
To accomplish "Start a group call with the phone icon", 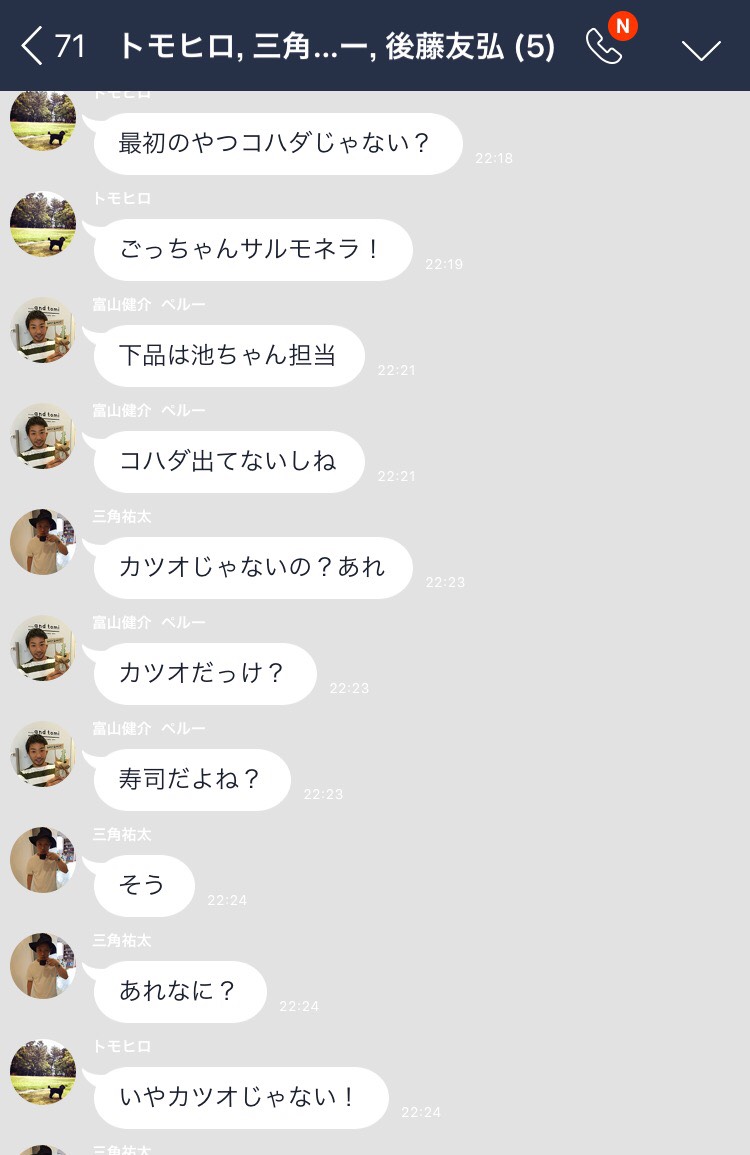I will (x=604, y=46).
